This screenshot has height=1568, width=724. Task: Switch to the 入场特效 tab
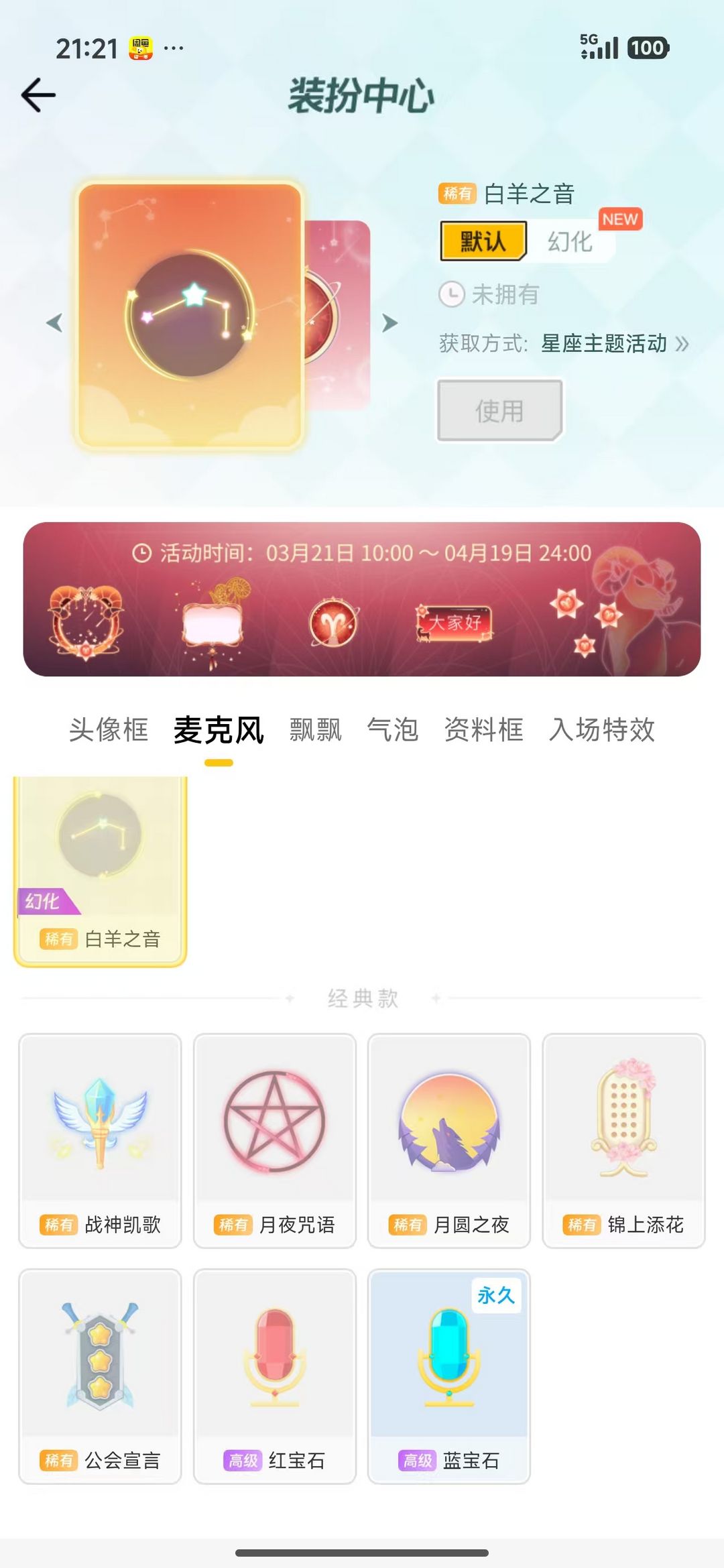coord(601,729)
